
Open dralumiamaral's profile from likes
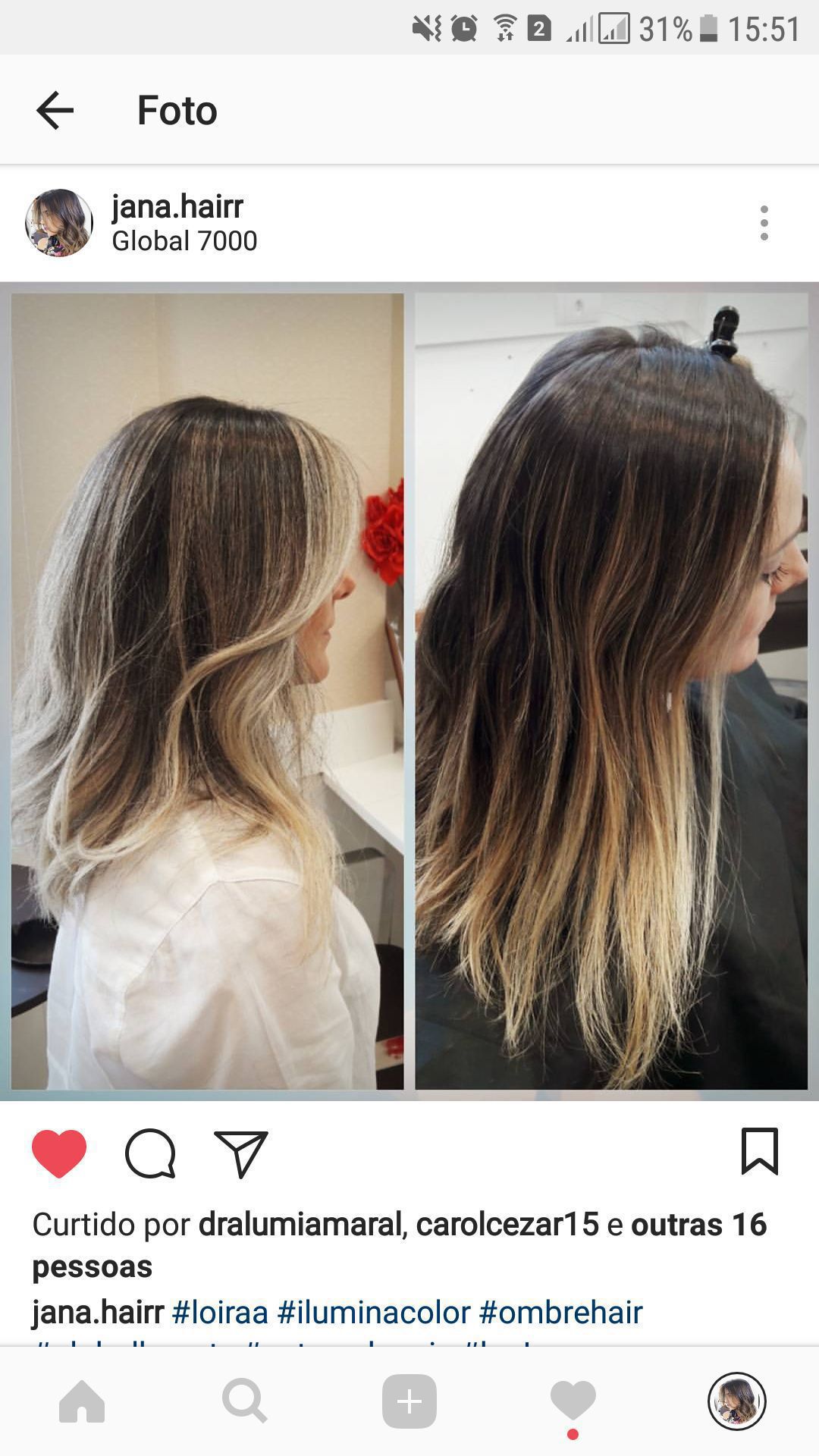(300, 1225)
